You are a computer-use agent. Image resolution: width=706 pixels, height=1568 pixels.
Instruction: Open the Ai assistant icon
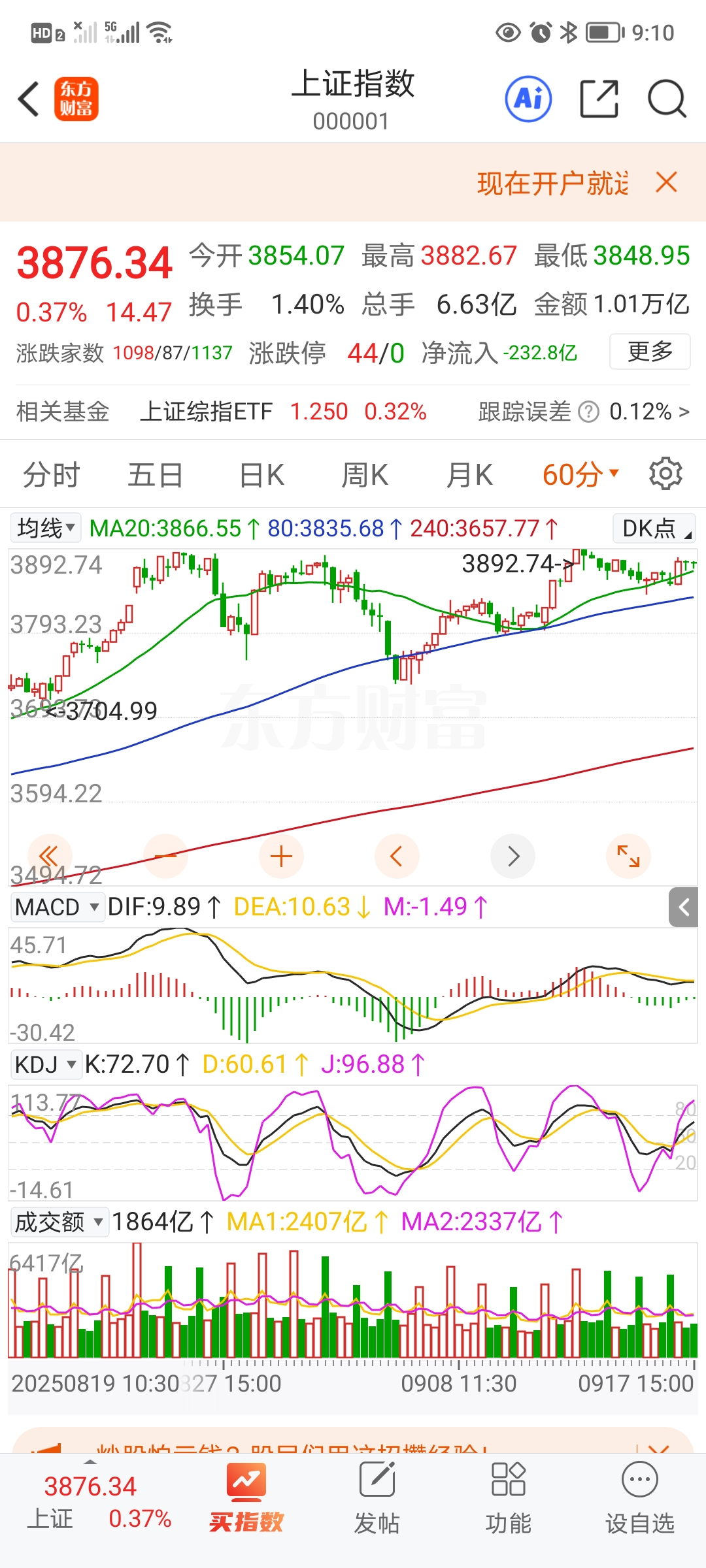(x=528, y=99)
